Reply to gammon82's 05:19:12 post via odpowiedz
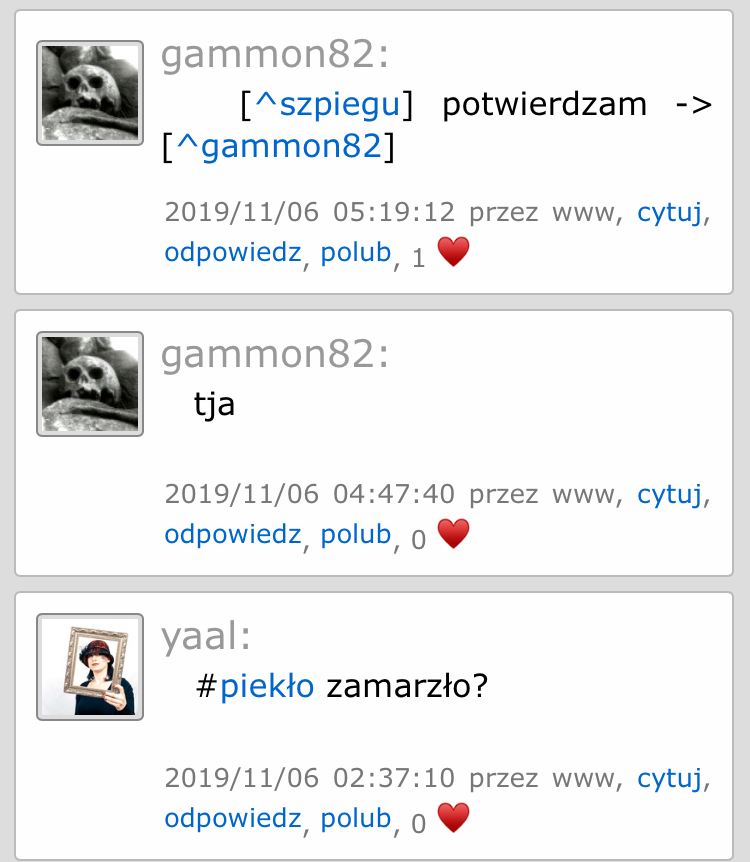This screenshot has height=862, width=750. click(232, 253)
